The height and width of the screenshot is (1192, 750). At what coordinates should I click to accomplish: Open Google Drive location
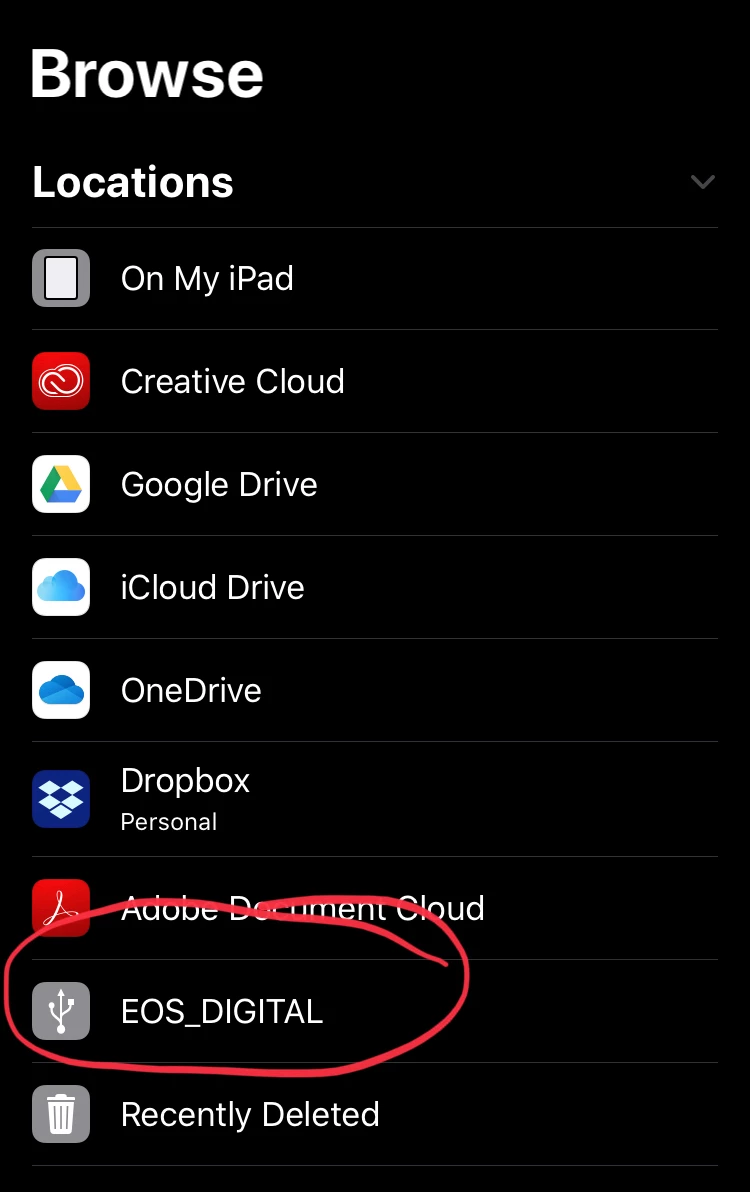[219, 484]
